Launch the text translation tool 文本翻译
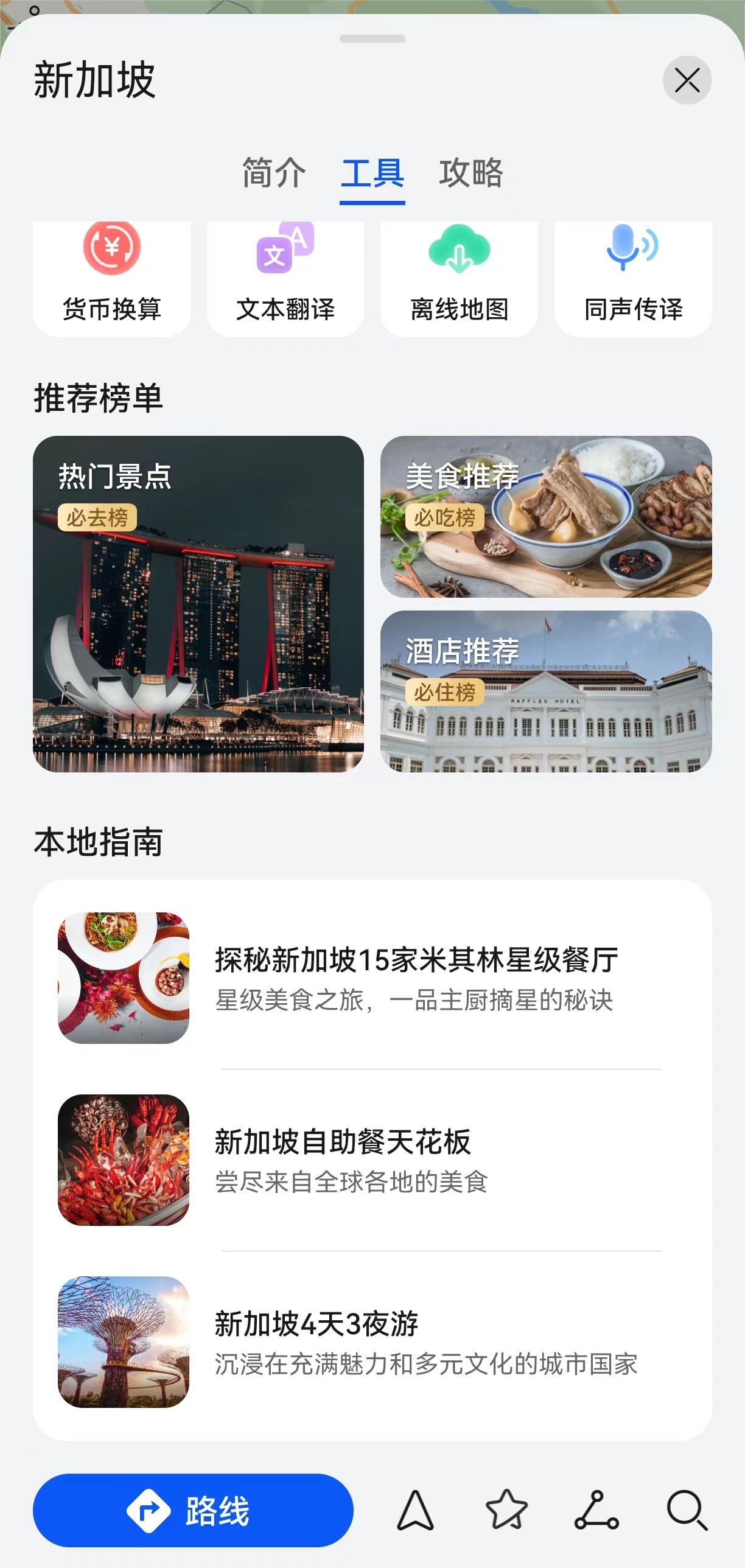 [x=285, y=275]
